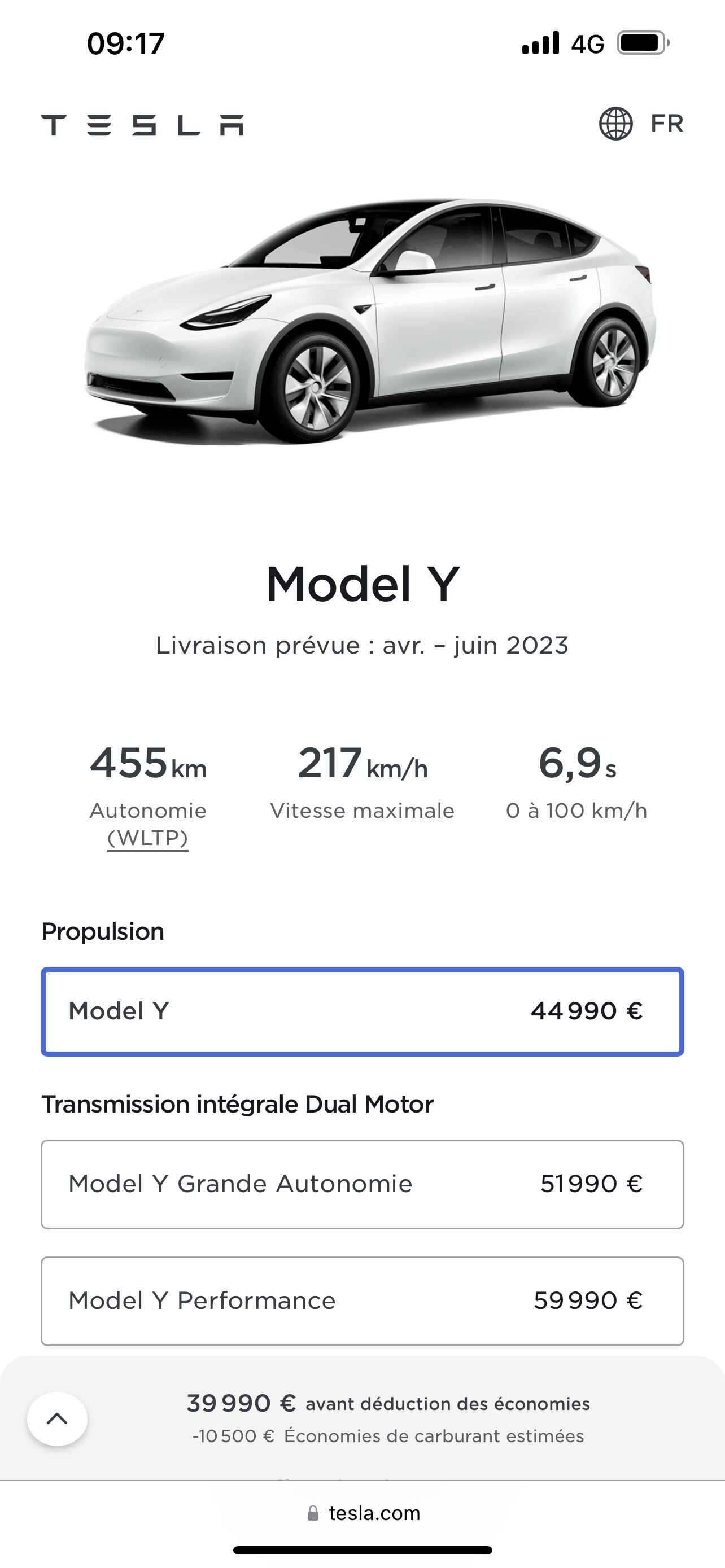Image resolution: width=725 pixels, height=1568 pixels.
Task: Open the FR language selector
Action: click(x=641, y=124)
